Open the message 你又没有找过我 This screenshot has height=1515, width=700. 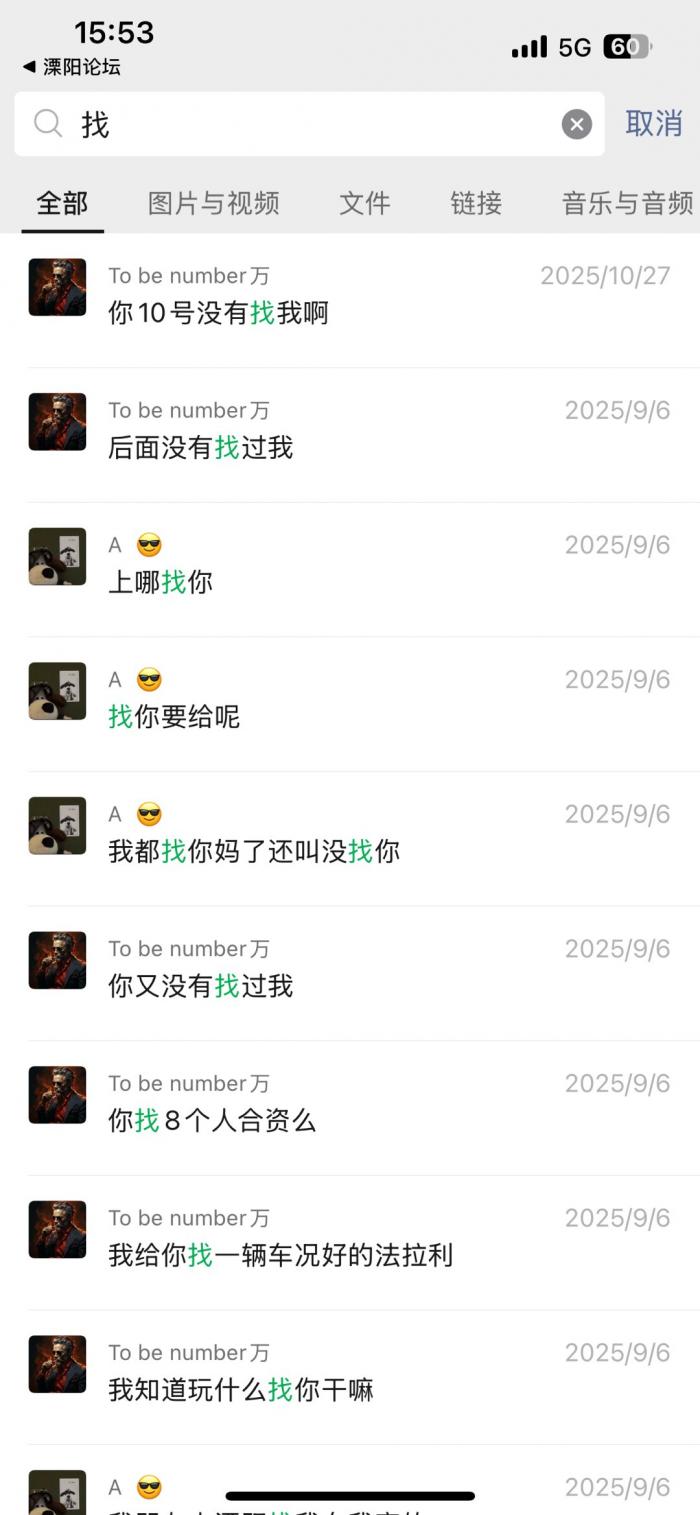[x=350, y=973]
